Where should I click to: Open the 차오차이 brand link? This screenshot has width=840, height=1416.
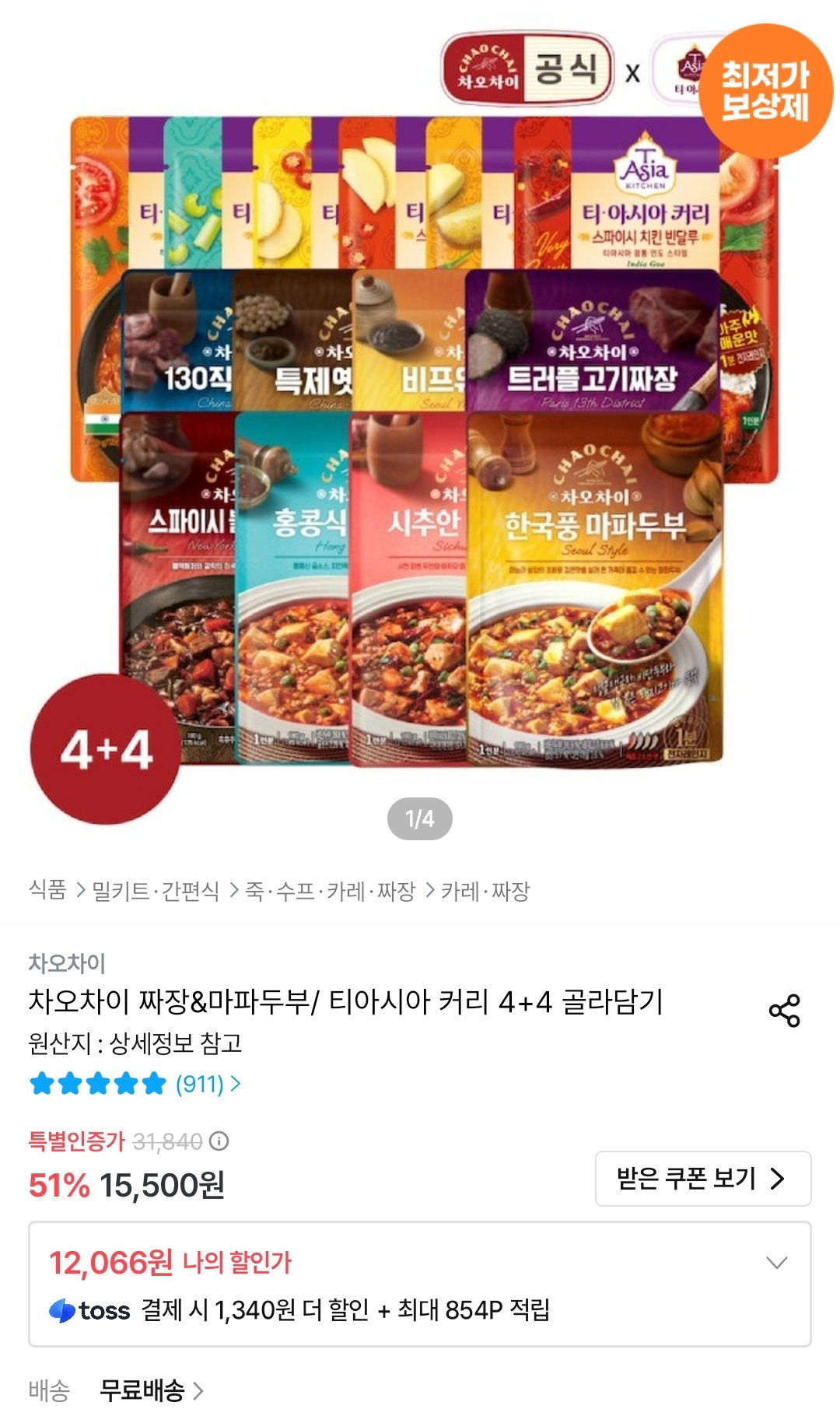[x=67, y=963]
